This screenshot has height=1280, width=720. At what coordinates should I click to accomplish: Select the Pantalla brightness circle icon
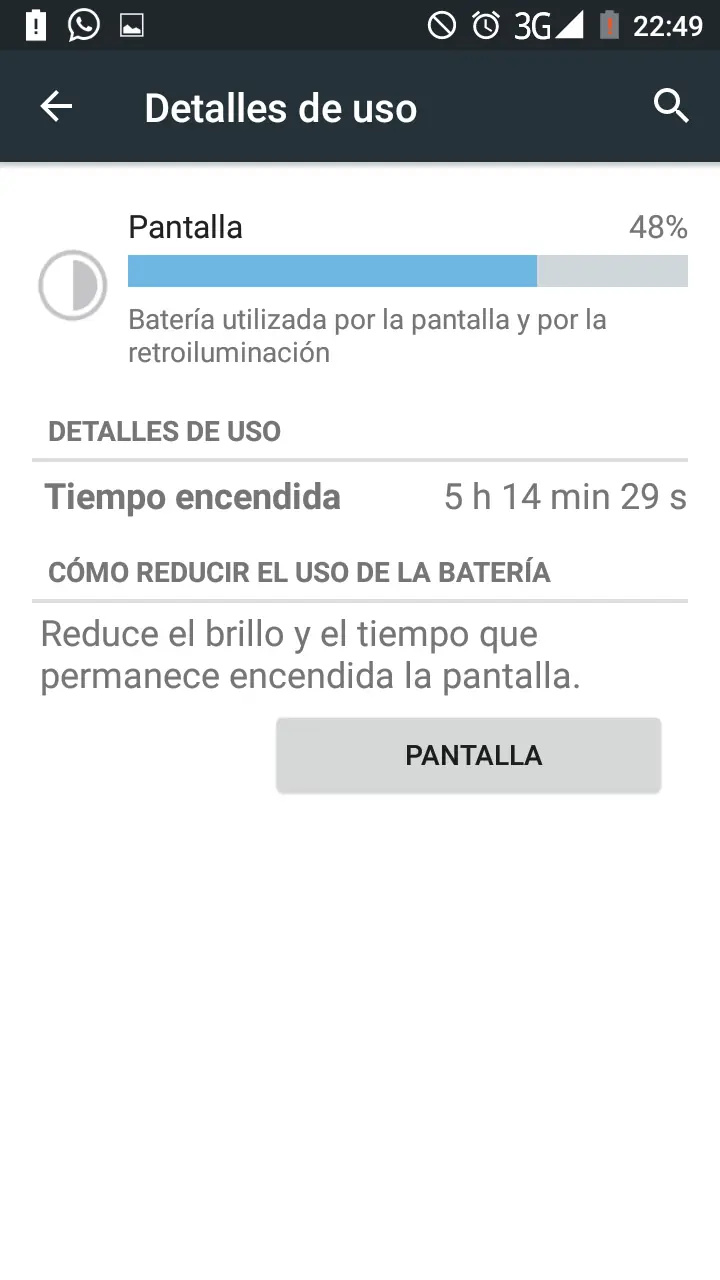tap(72, 284)
